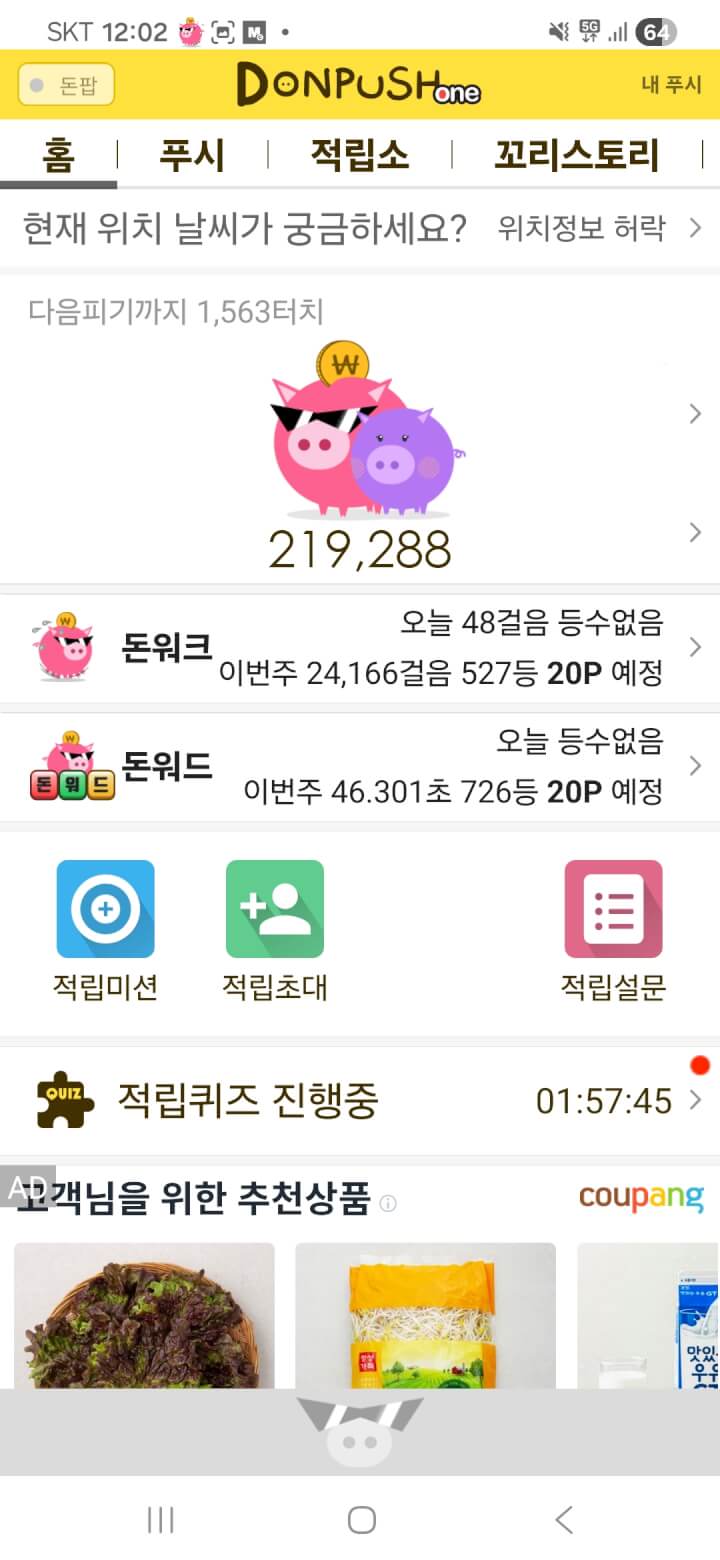The image size is (720, 1560).
Task: Open the 219,288 points balance
Action: 360,548
